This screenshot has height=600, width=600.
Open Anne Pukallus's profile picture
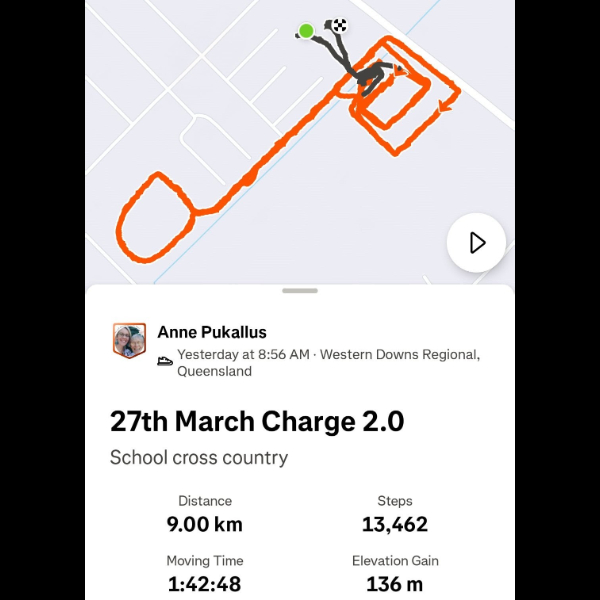[x=130, y=341]
